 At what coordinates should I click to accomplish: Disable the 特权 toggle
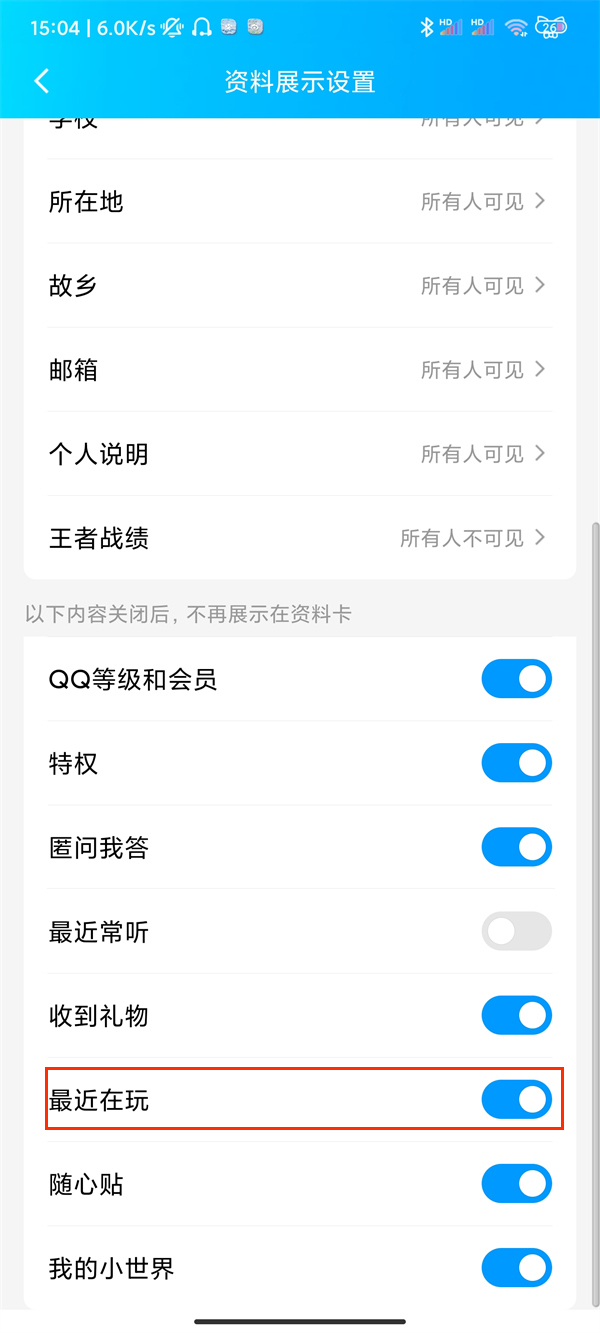pyautogui.click(x=516, y=764)
